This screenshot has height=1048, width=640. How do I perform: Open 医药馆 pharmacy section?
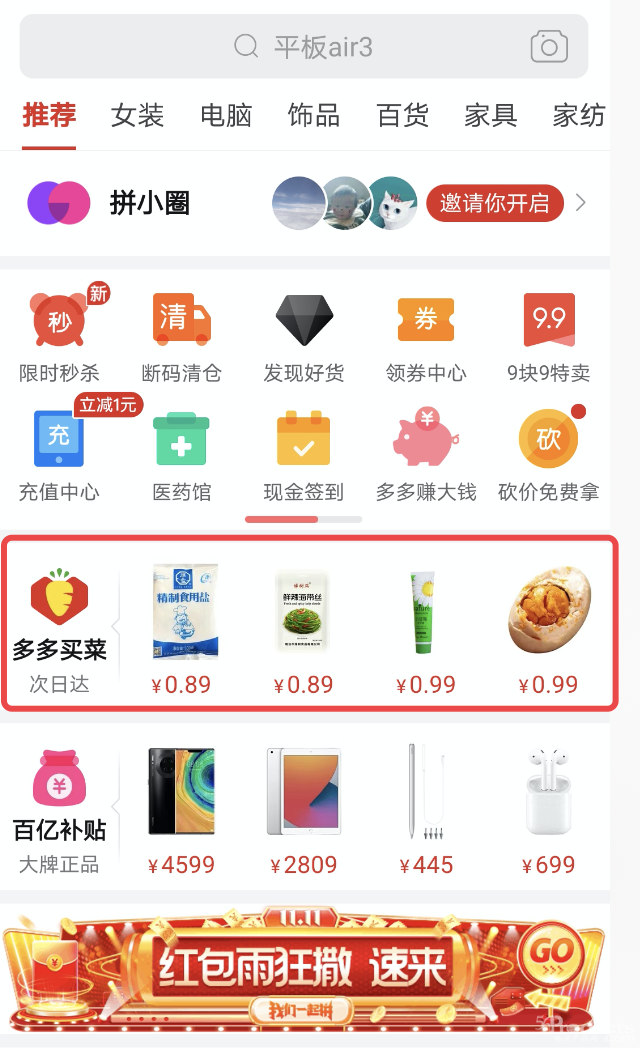click(x=181, y=456)
